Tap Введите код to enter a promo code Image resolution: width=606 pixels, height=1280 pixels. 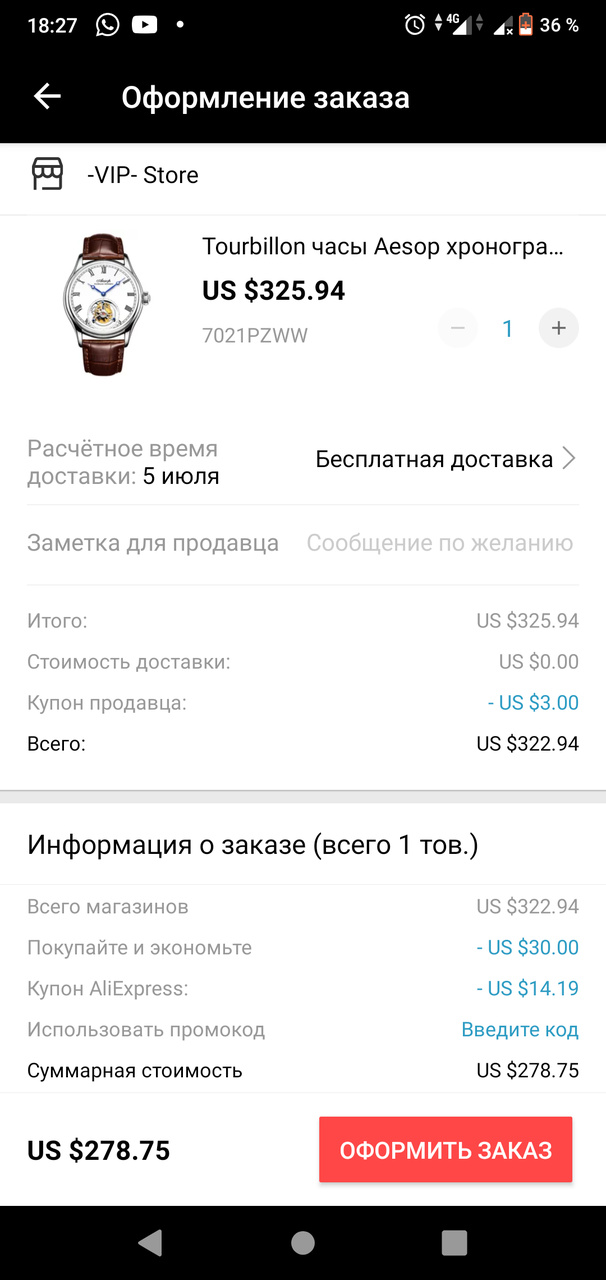click(519, 1030)
